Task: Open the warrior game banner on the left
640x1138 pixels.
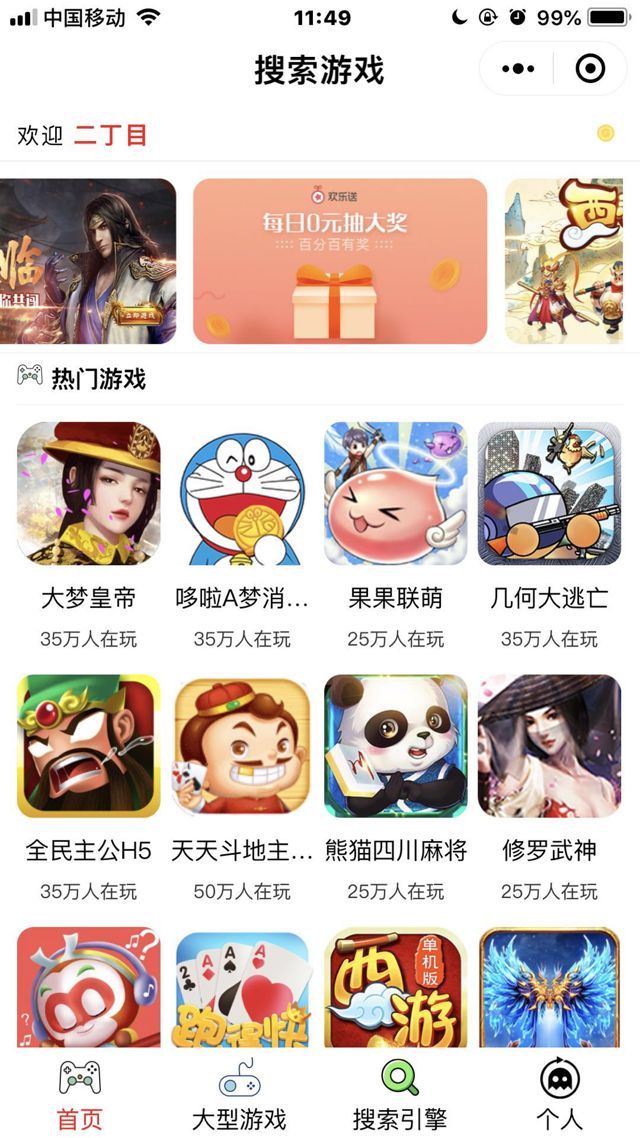Action: click(87, 261)
